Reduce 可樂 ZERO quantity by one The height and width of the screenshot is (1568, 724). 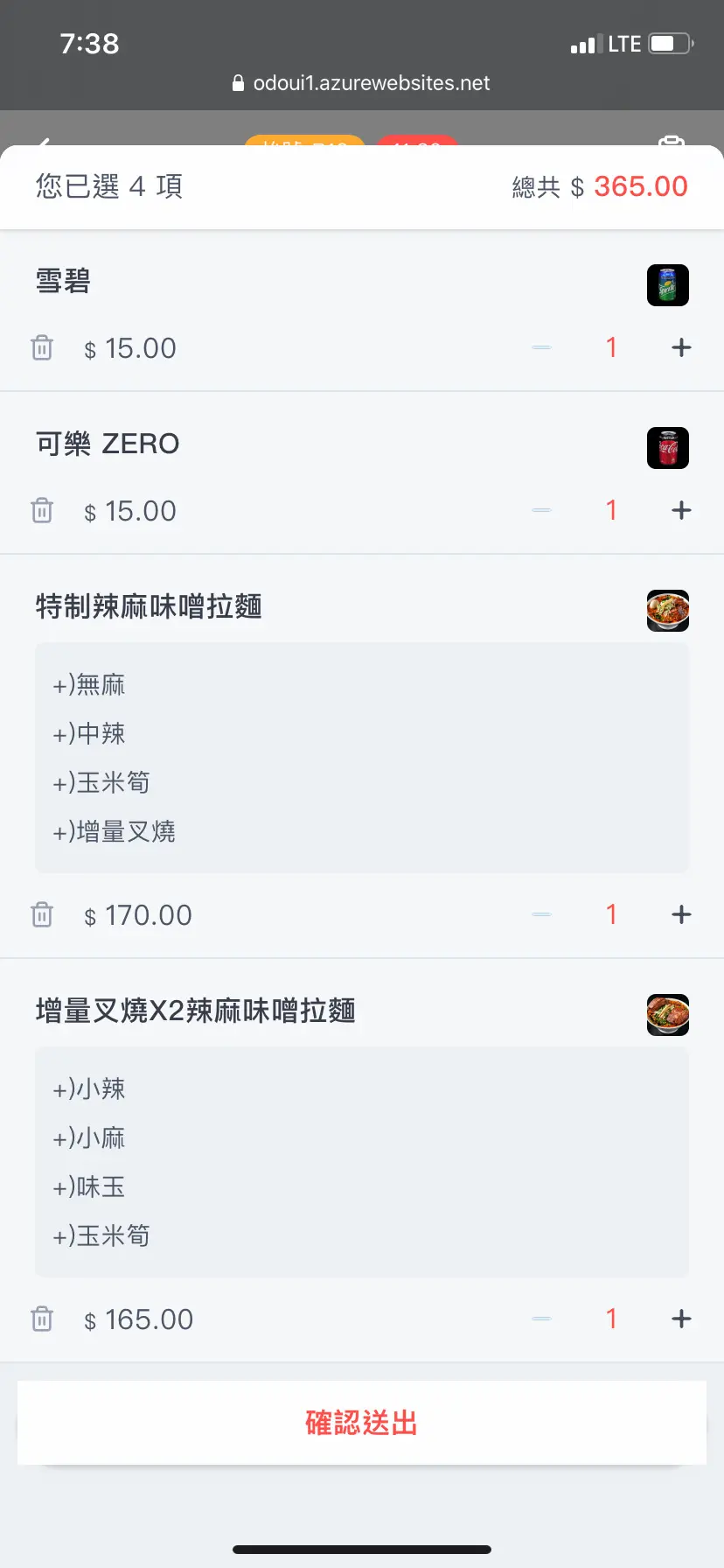tap(542, 511)
